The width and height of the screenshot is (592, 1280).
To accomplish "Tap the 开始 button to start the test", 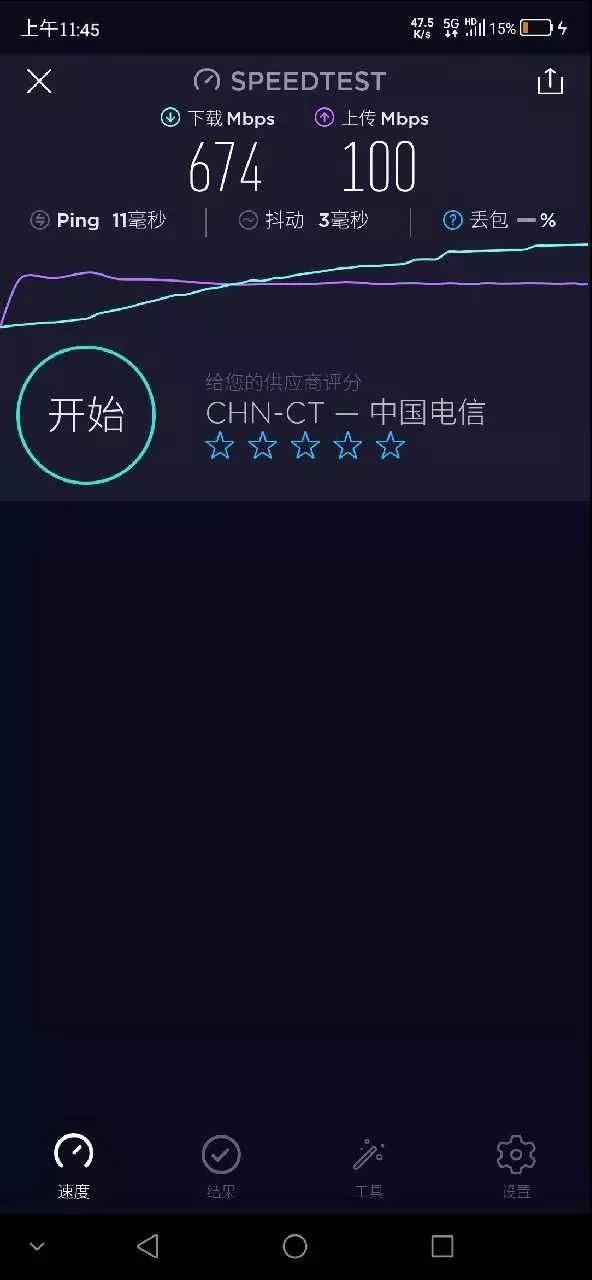I will pyautogui.click(x=86, y=415).
